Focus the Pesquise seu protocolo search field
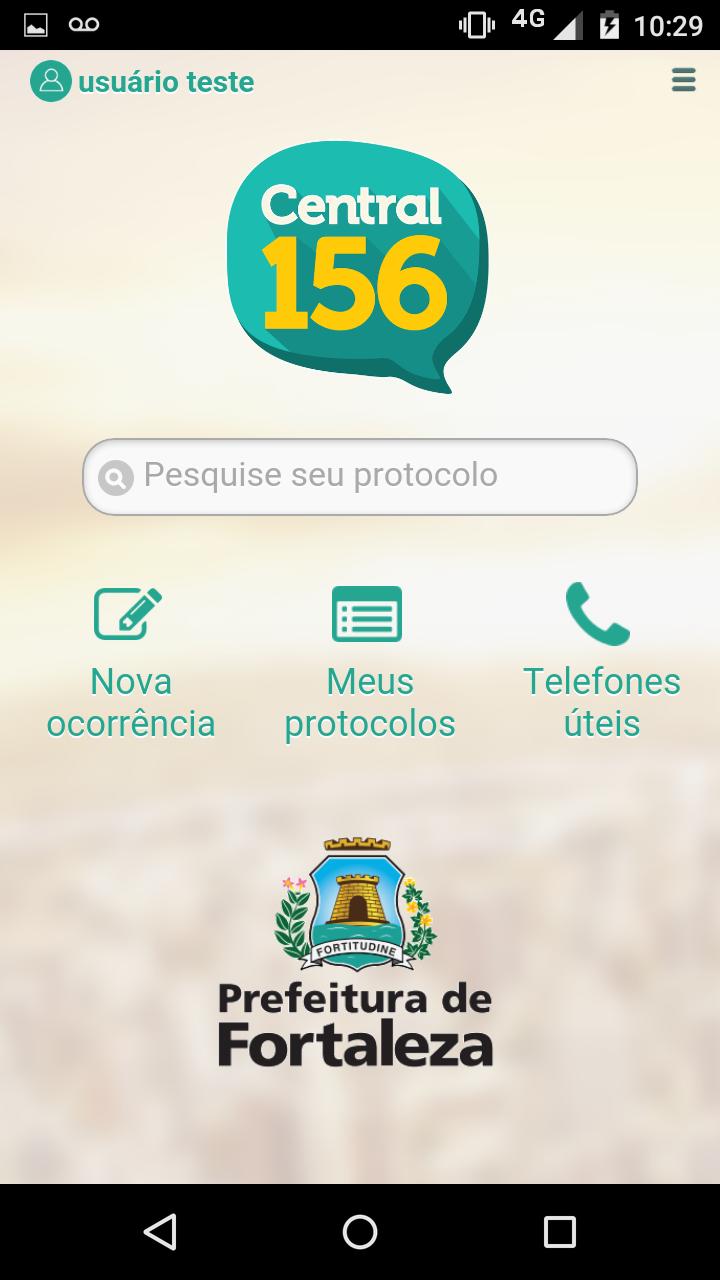The width and height of the screenshot is (720, 1280). pos(360,476)
